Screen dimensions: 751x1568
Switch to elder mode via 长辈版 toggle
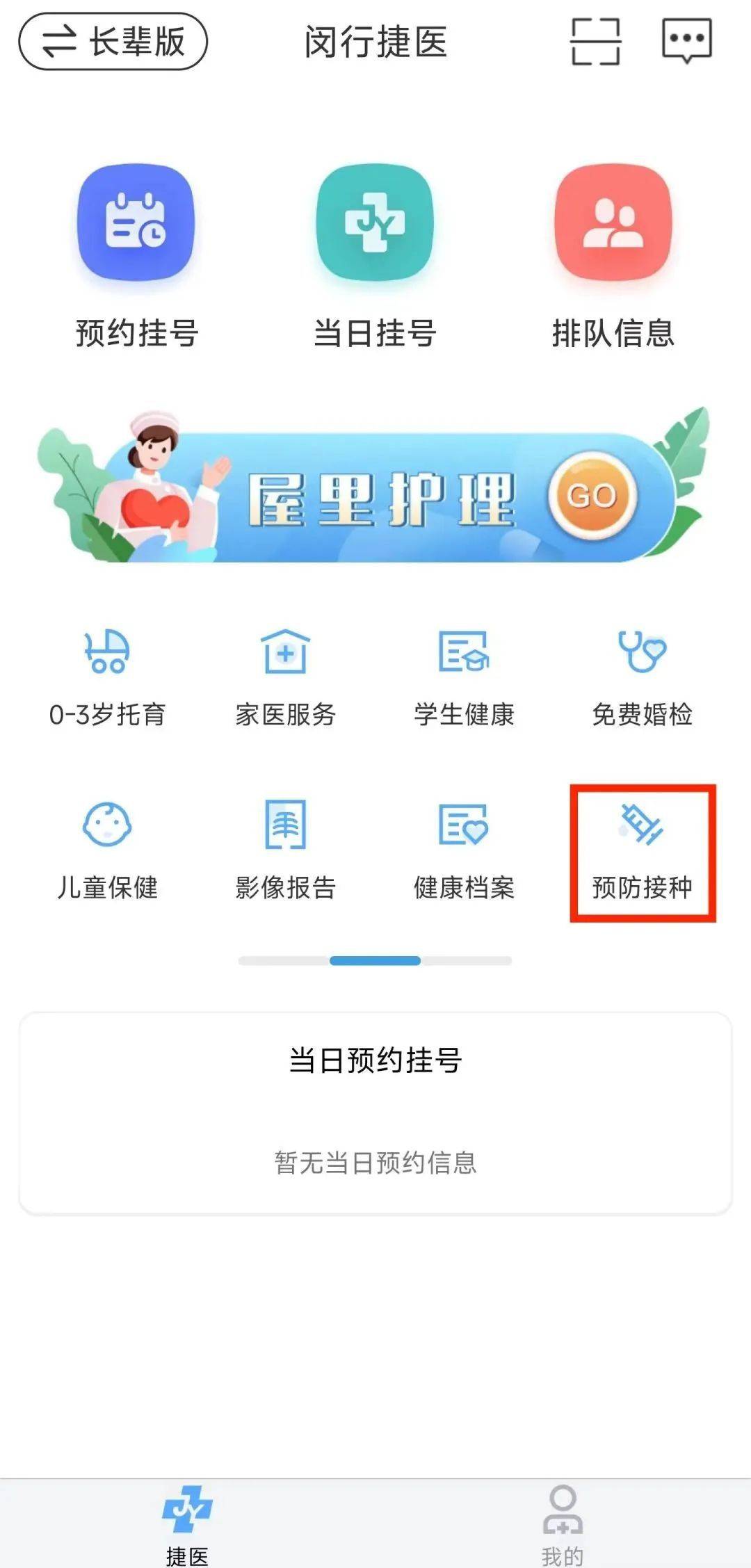coord(115,42)
